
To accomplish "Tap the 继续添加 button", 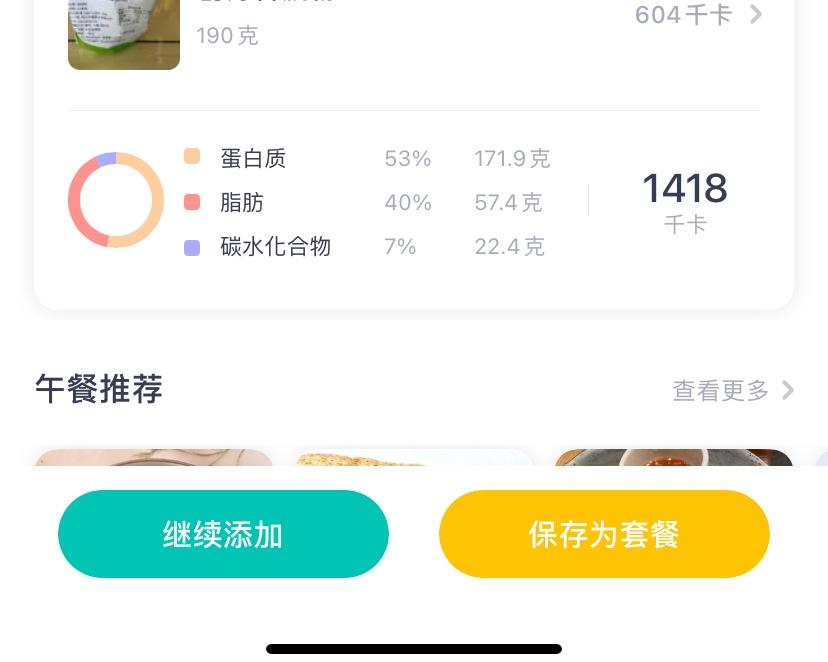I will [x=223, y=534].
